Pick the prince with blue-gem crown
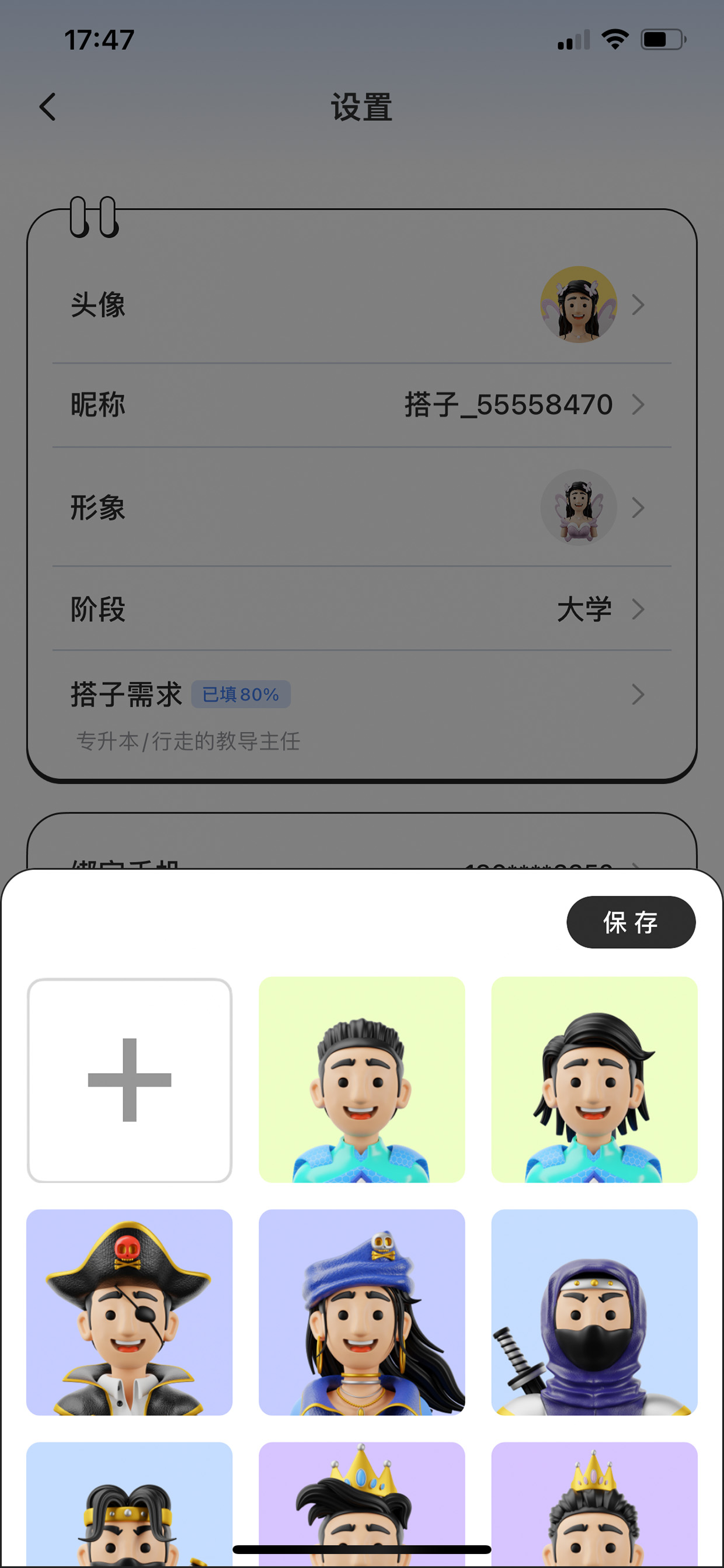This screenshot has width=724, height=1568. click(x=362, y=1504)
